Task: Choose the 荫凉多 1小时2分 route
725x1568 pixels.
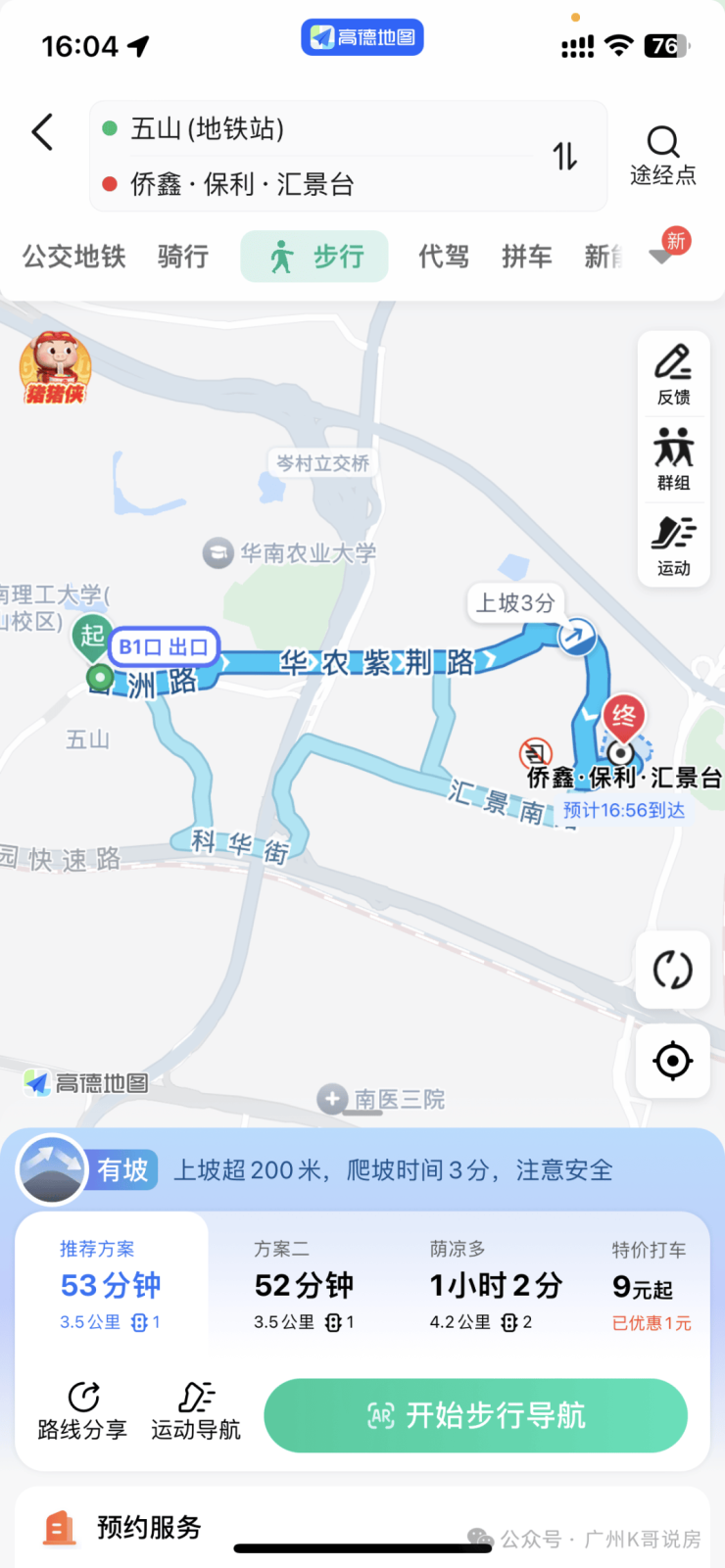Action: (496, 1285)
